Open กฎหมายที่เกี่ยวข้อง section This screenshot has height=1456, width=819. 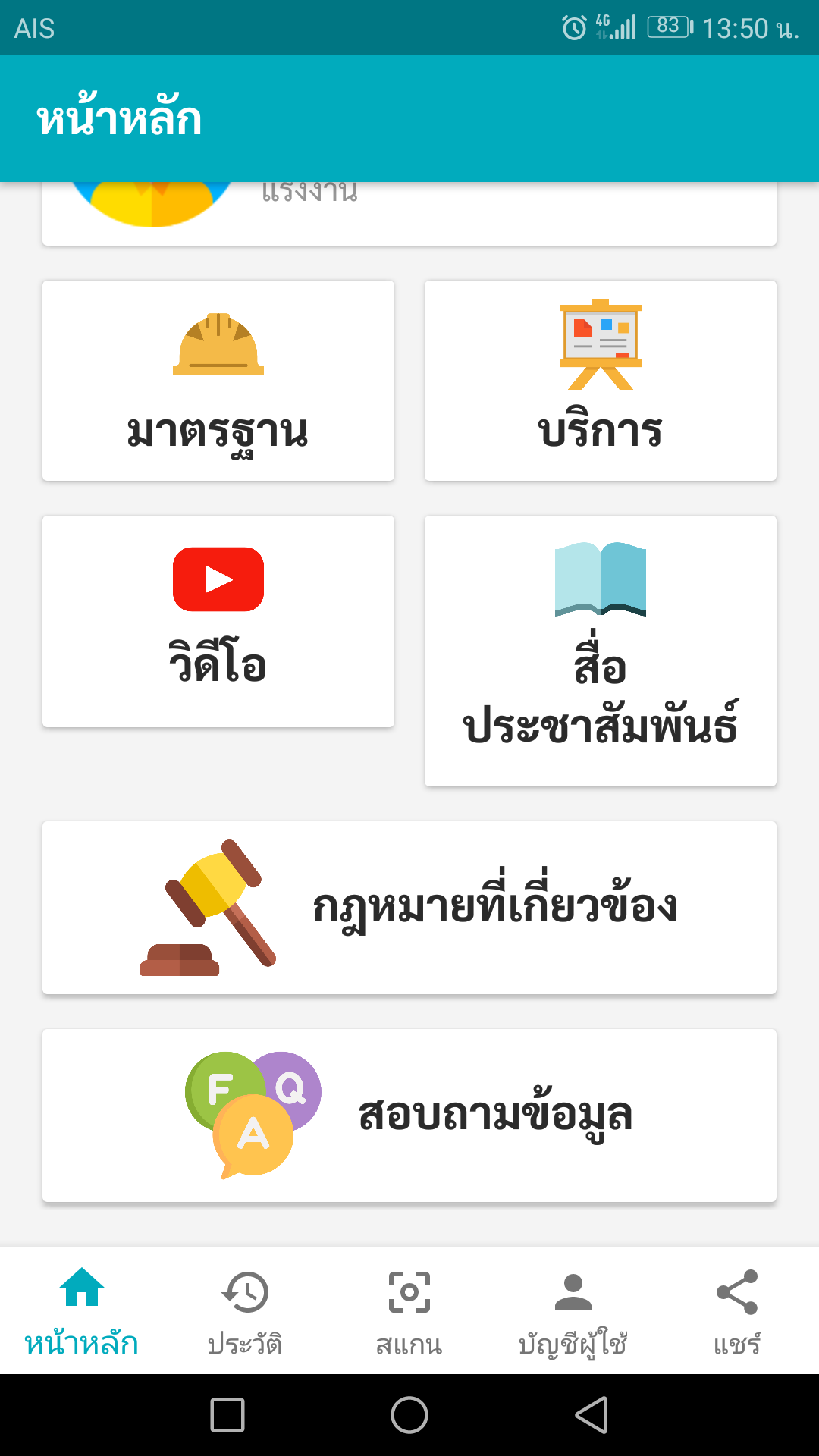tap(409, 908)
